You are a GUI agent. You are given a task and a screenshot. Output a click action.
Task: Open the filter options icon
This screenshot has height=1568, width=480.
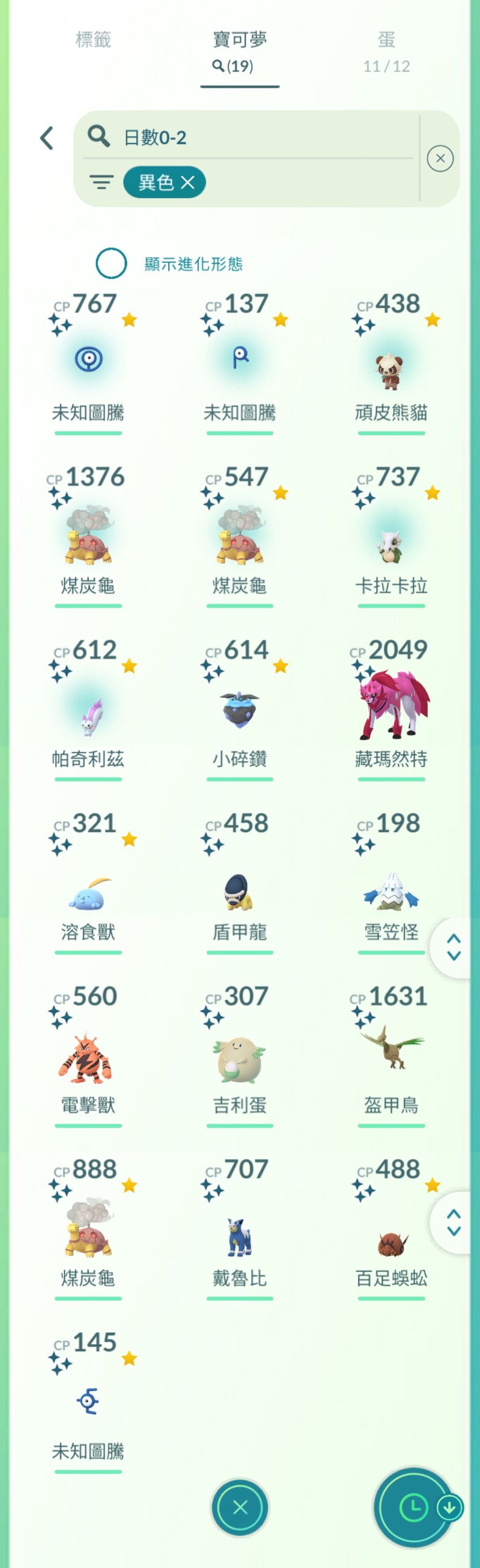click(x=101, y=182)
